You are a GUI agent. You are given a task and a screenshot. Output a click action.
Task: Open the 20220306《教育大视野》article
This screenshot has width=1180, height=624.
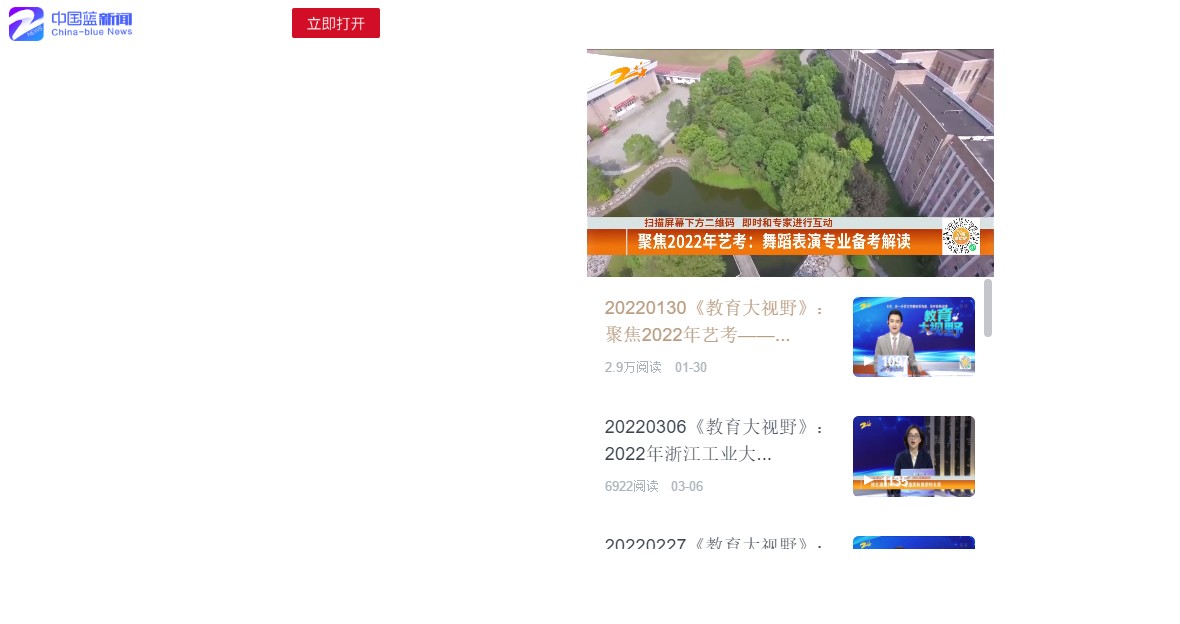(x=716, y=440)
